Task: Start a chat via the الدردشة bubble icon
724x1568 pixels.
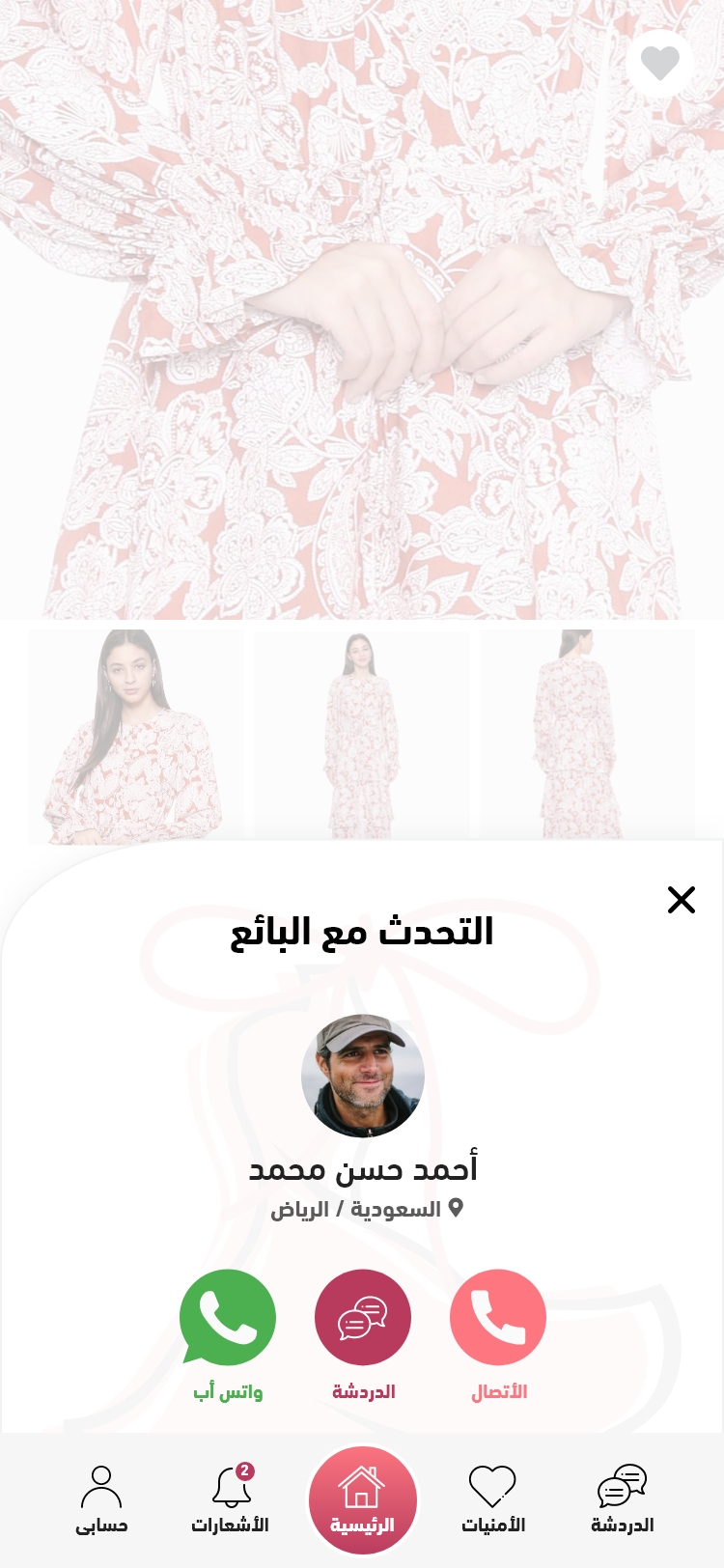Action: [x=363, y=1317]
